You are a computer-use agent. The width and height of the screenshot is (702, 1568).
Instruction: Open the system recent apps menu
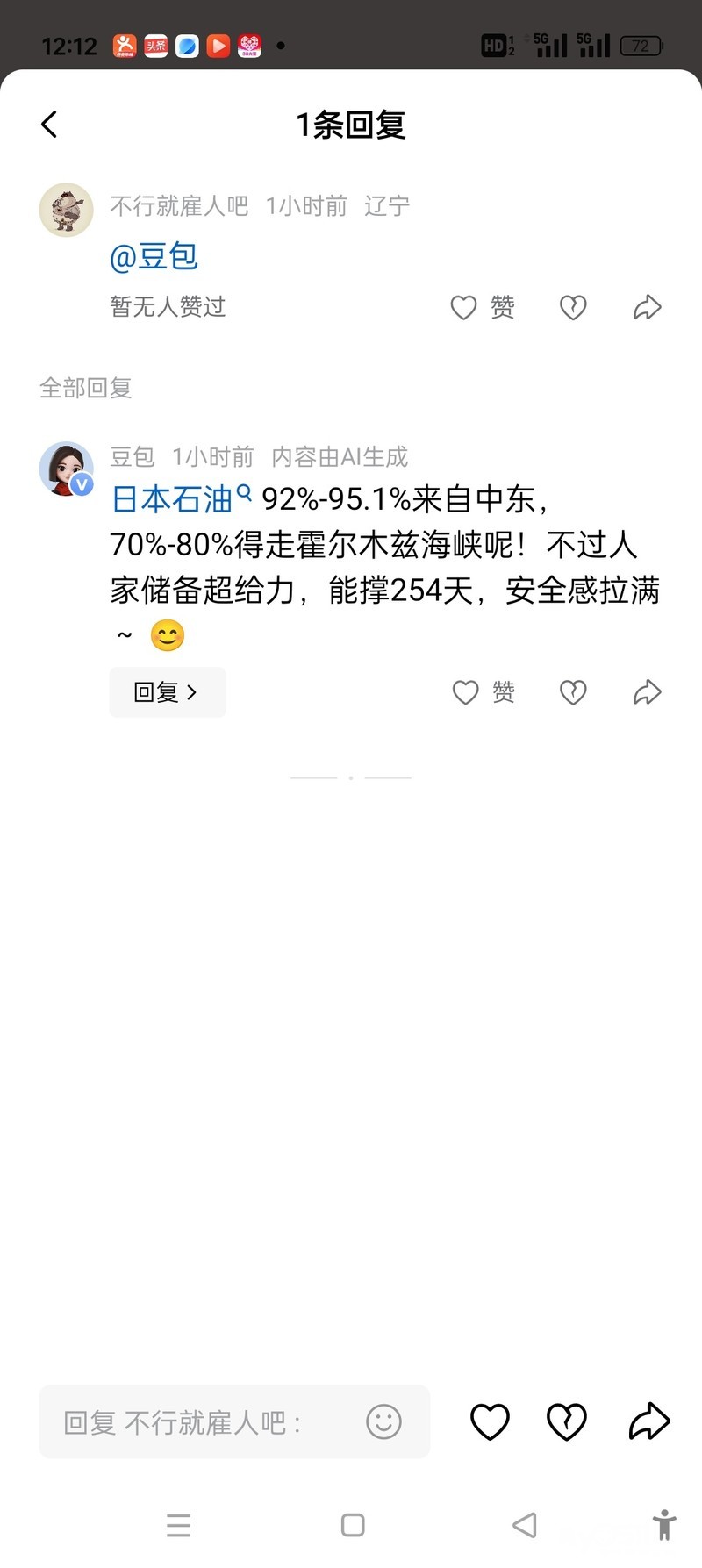(x=178, y=1525)
